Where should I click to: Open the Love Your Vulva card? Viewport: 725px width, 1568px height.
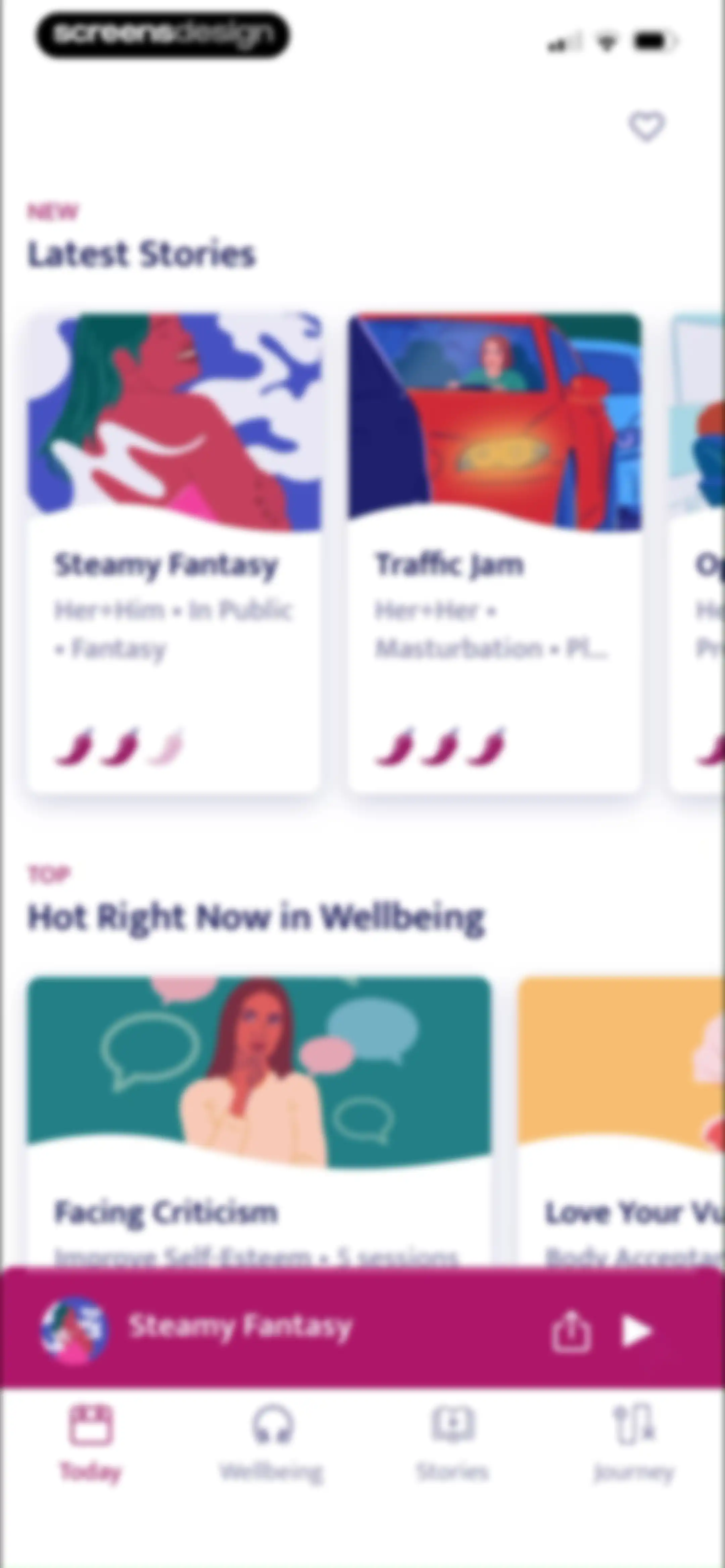(622, 1121)
